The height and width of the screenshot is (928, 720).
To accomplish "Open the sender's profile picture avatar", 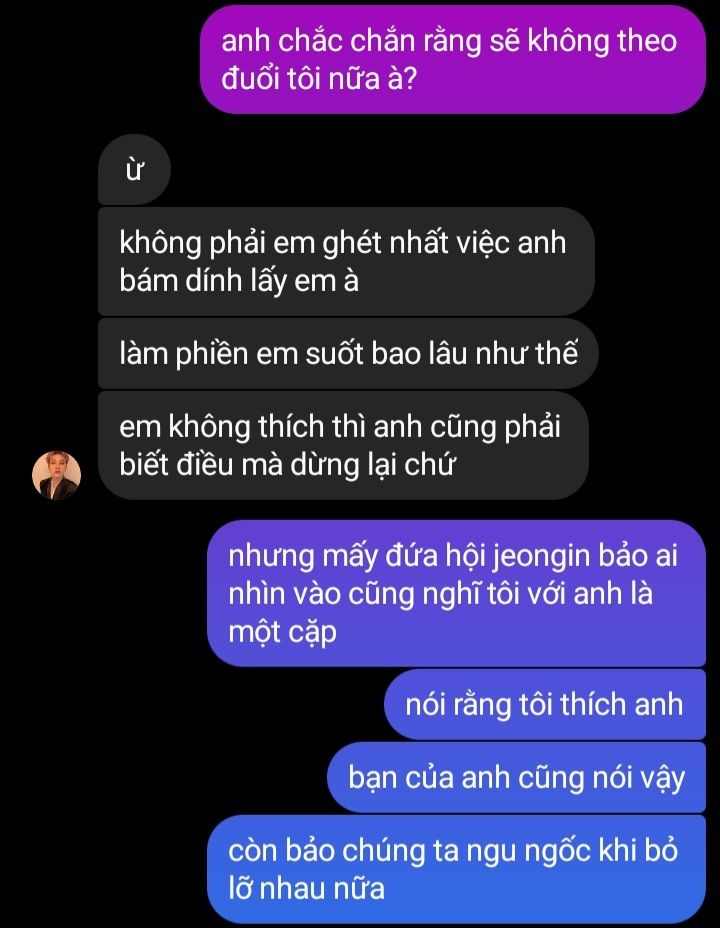I will point(56,474).
